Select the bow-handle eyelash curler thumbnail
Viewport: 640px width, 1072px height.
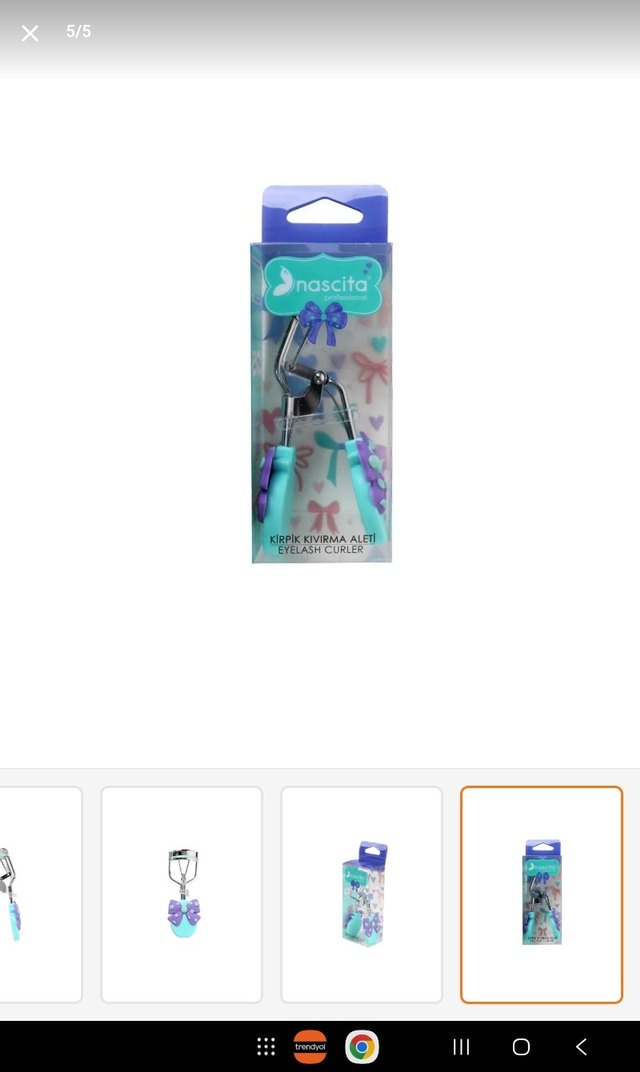coord(181,894)
